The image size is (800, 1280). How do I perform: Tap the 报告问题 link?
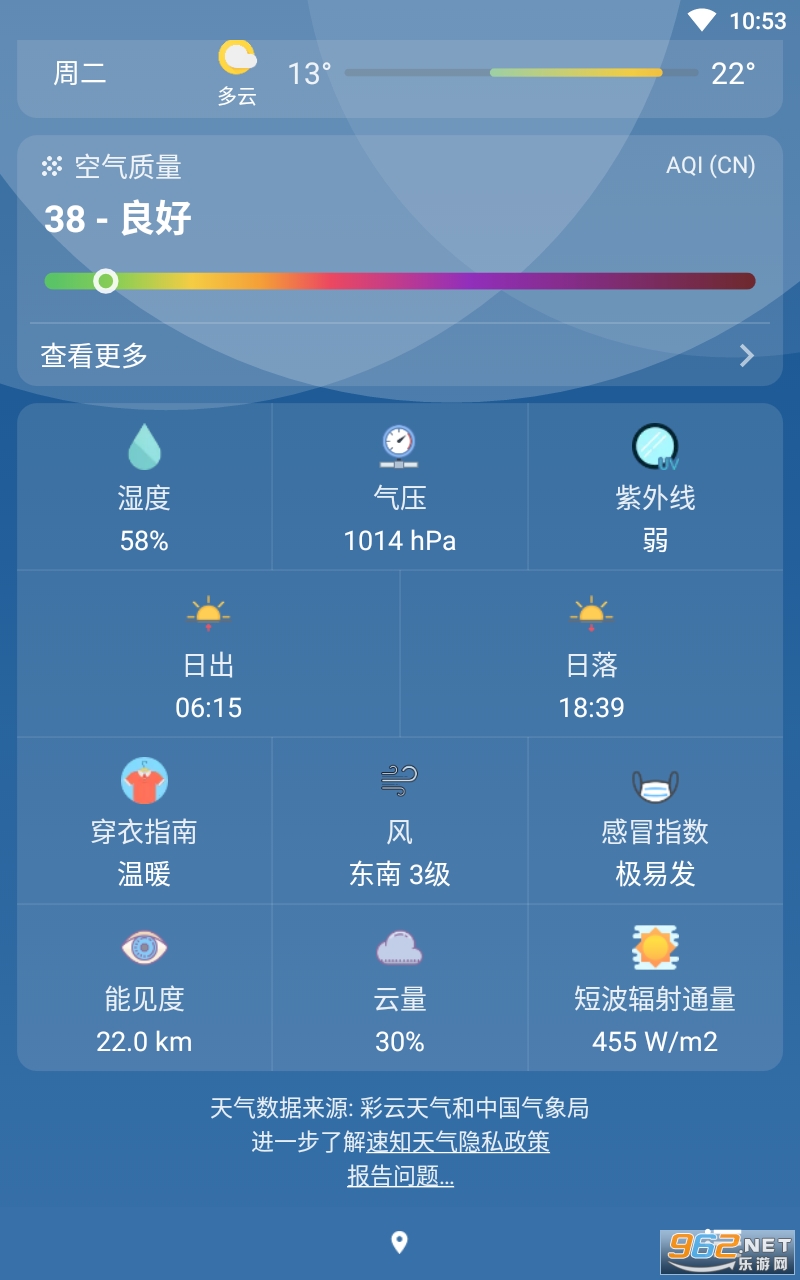[400, 1177]
